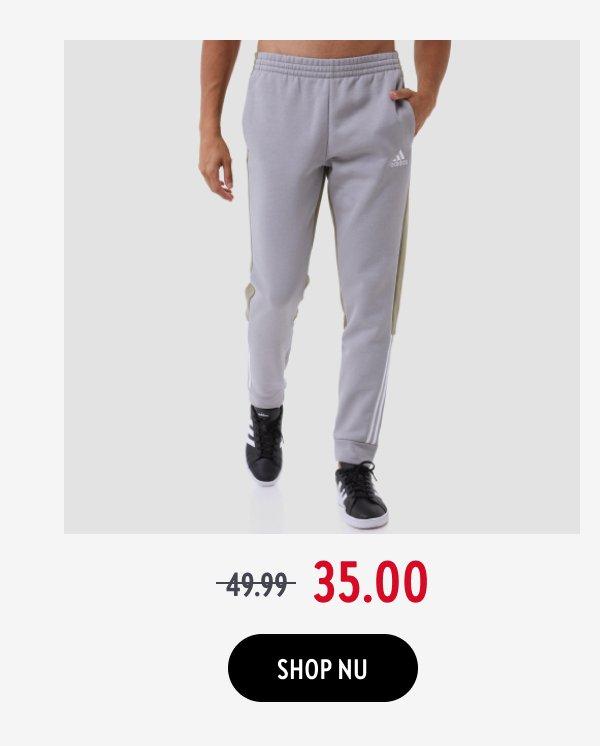
Task: Open the grey Adidas jogger product image
Action: 321,286
